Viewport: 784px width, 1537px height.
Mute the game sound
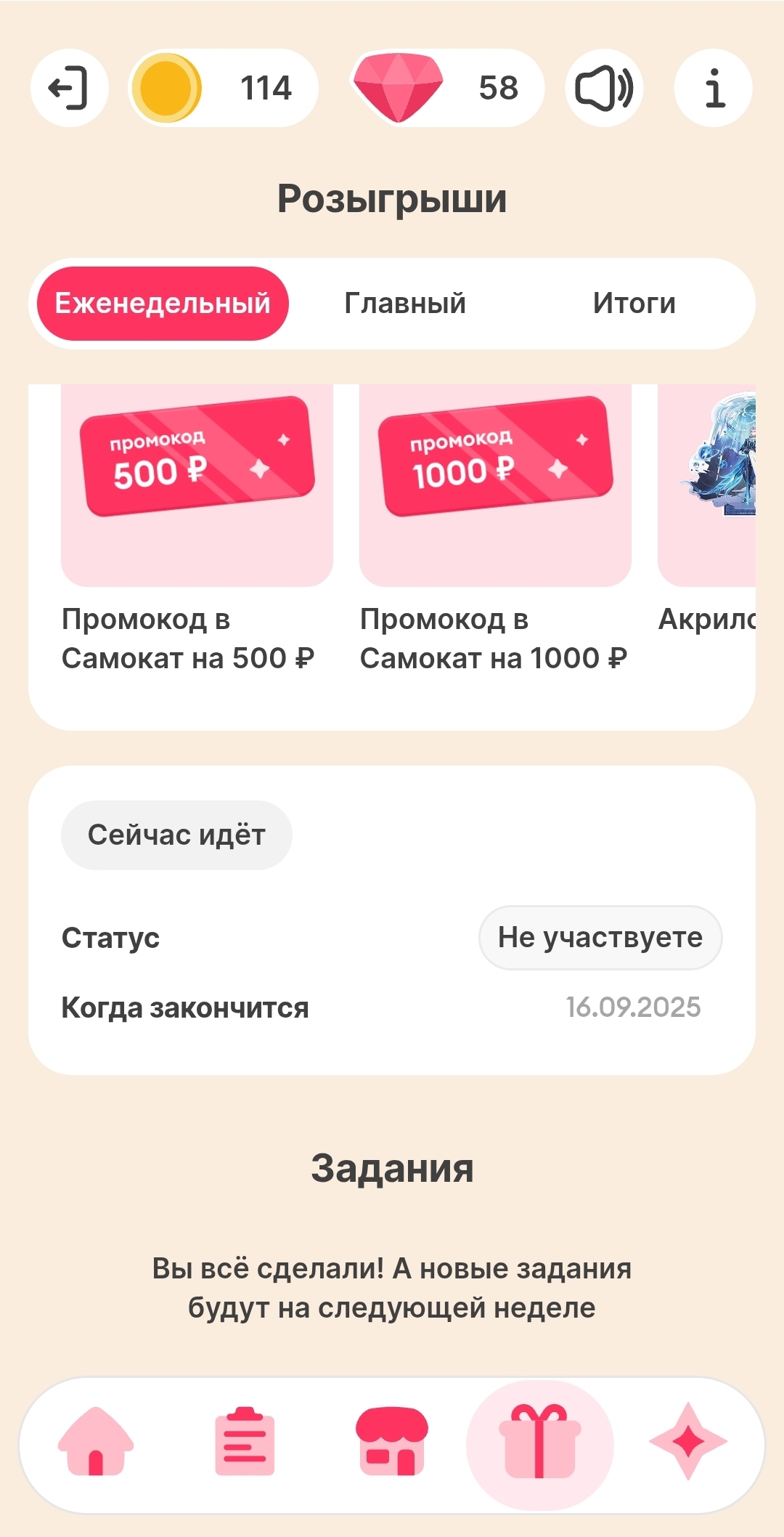pos(604,88)
